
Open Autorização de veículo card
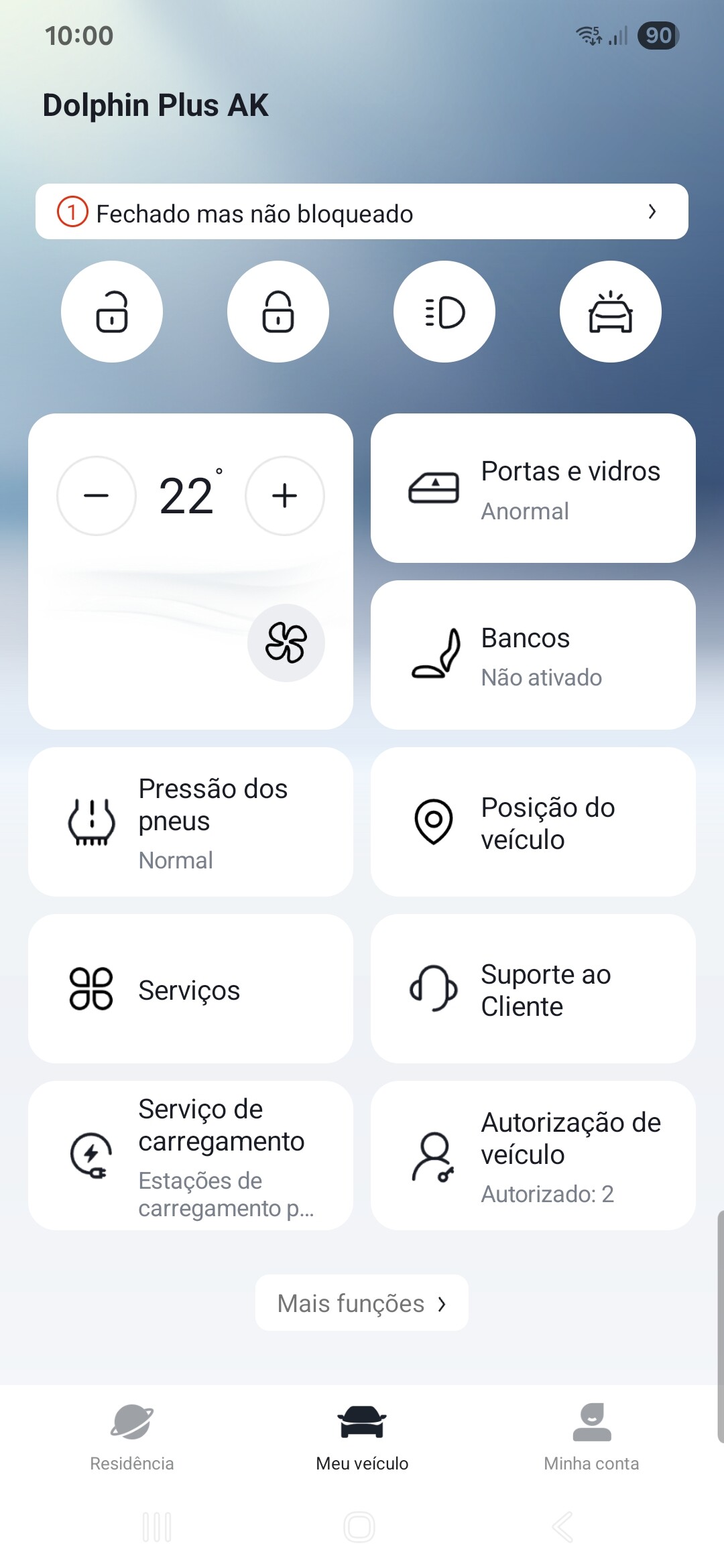tap(533, 1156)
